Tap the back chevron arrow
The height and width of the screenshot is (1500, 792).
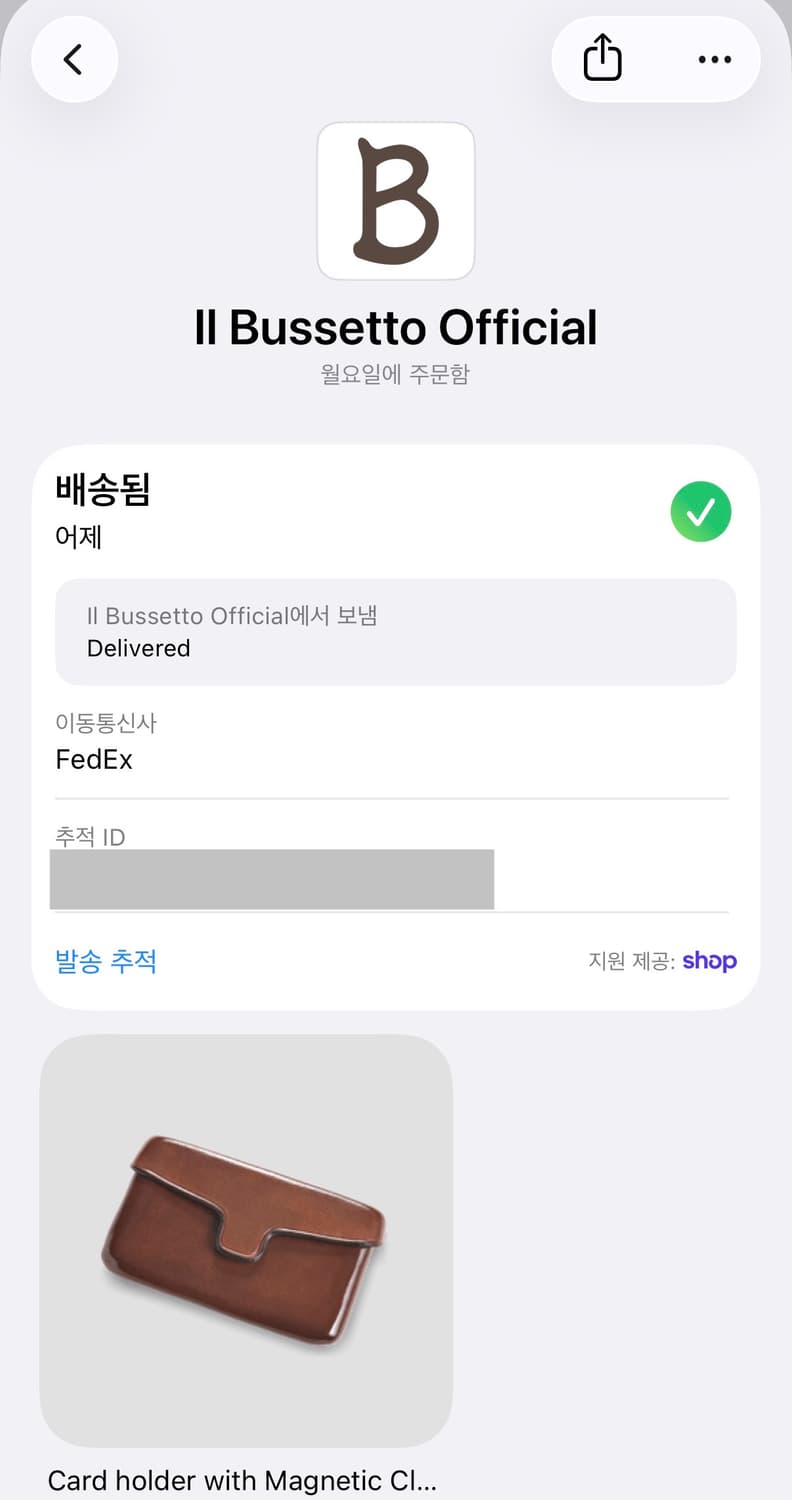[x=74, y=59]
